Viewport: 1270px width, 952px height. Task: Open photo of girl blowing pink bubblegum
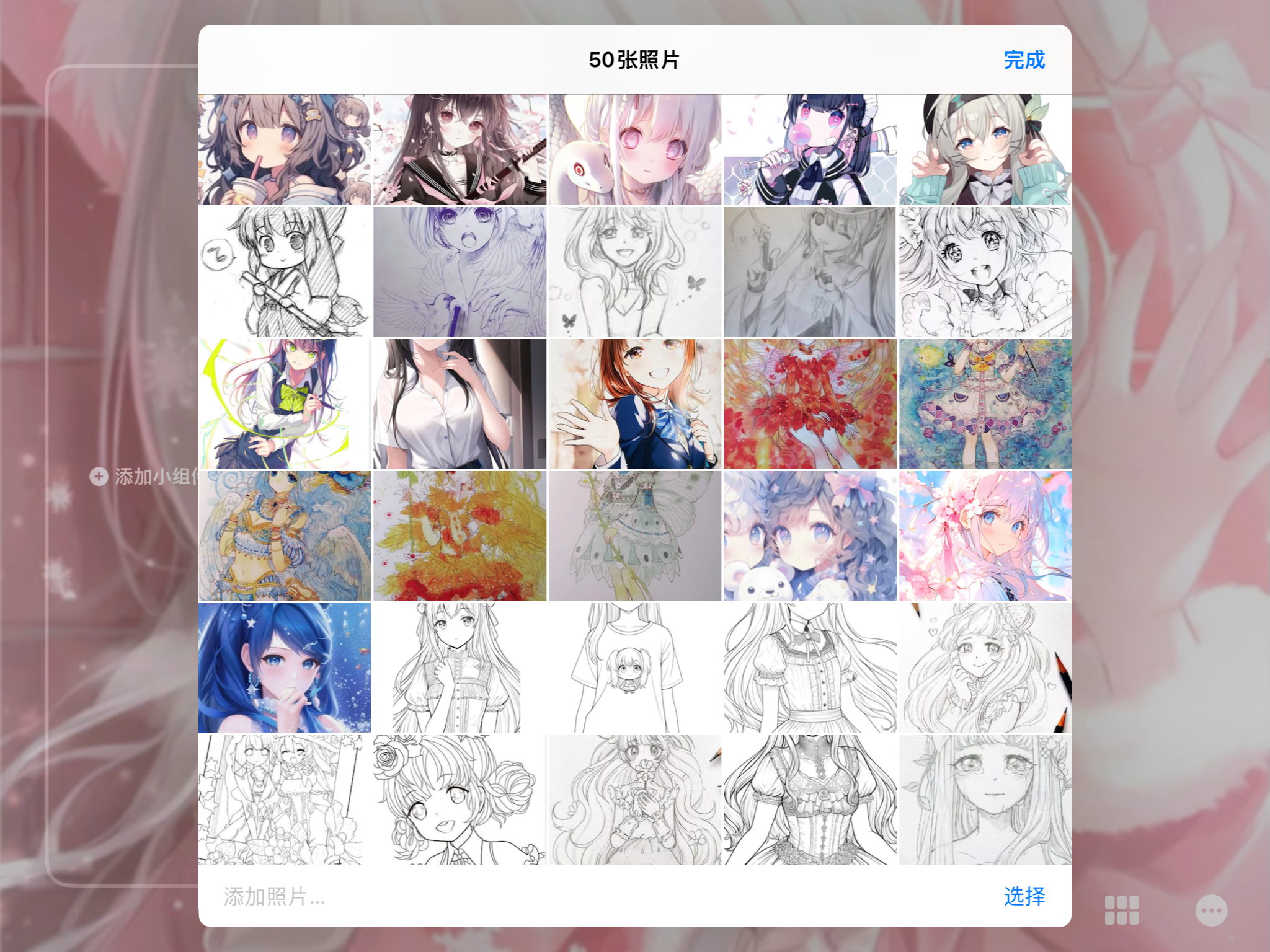[809, 149]
